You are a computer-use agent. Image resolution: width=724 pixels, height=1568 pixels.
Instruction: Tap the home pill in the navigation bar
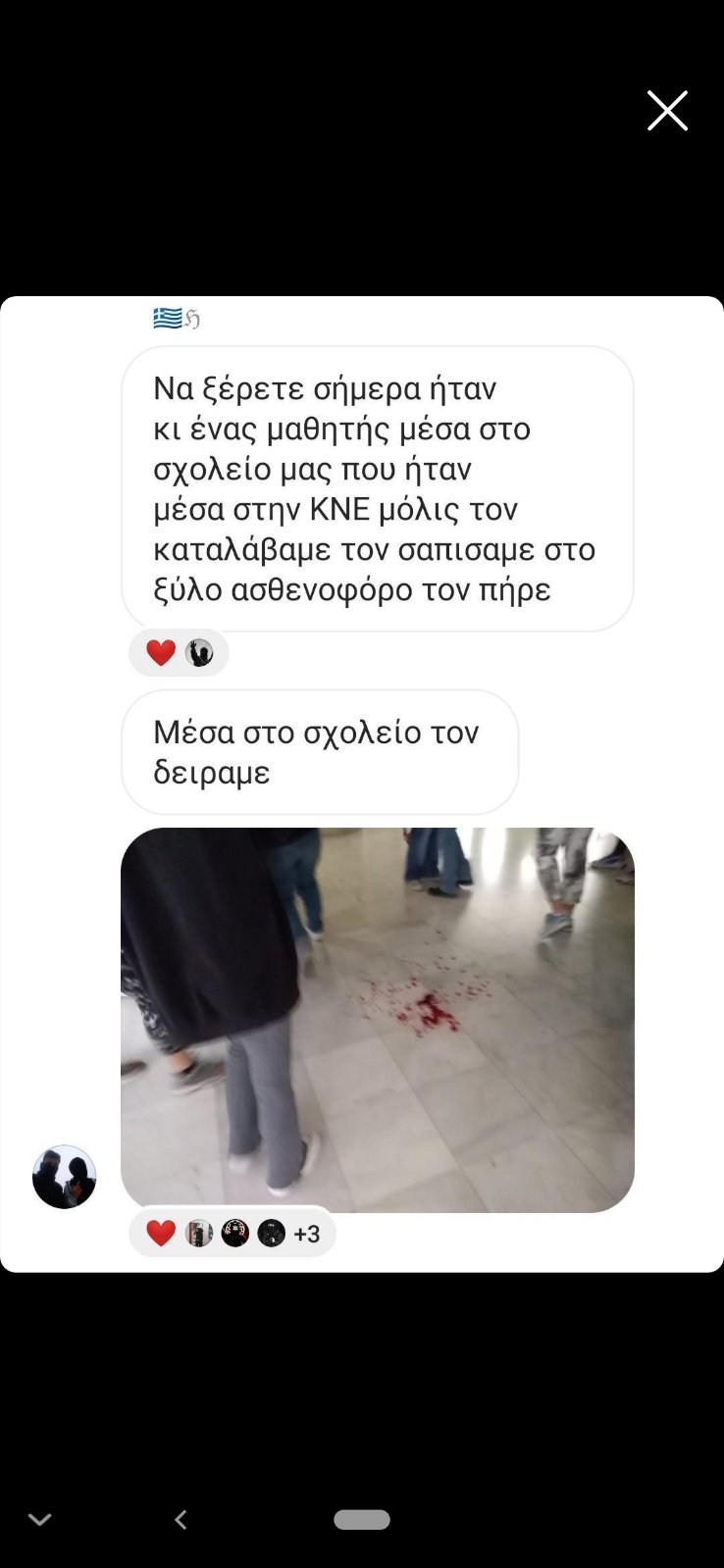pos(362,1519)
